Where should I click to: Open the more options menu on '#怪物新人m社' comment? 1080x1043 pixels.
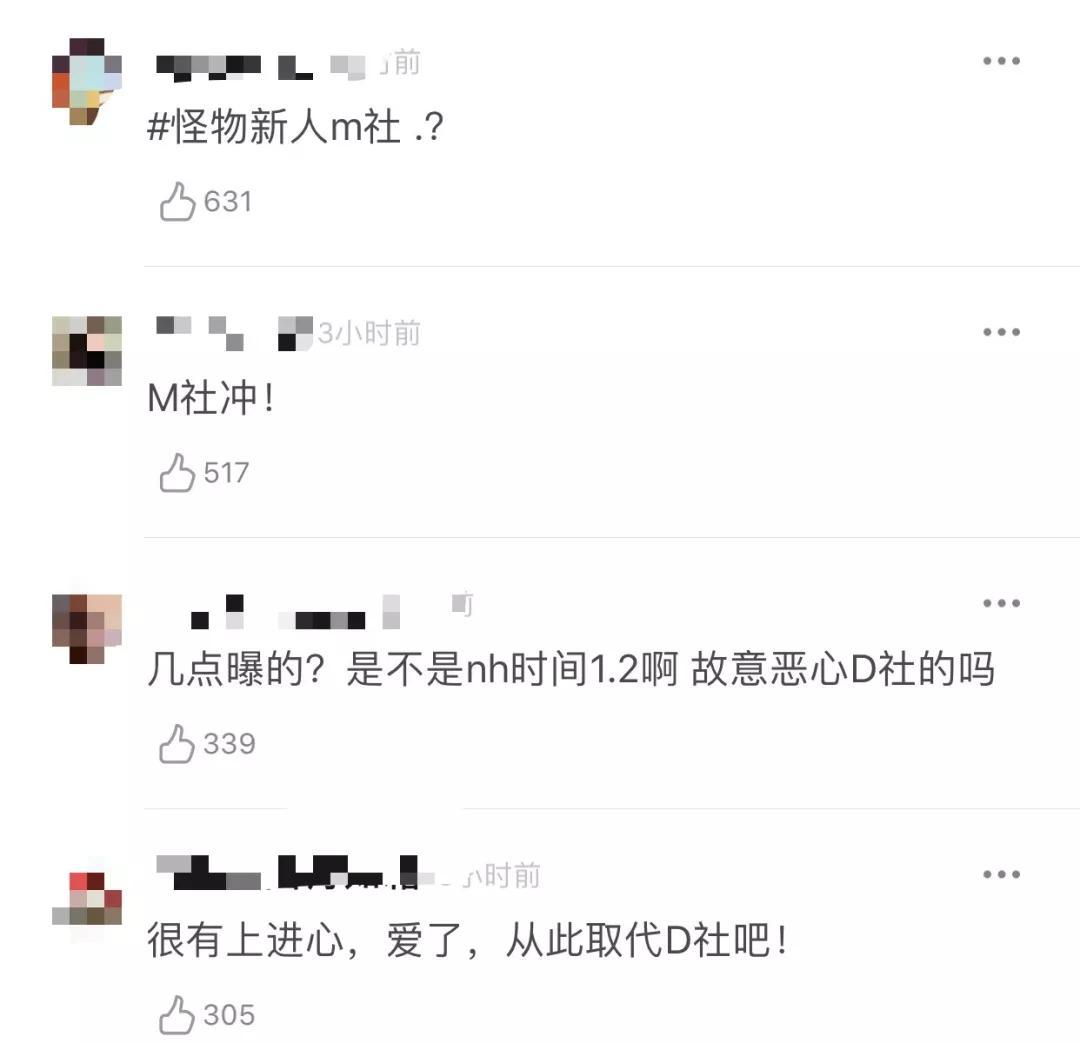[x=1000, y=61]
